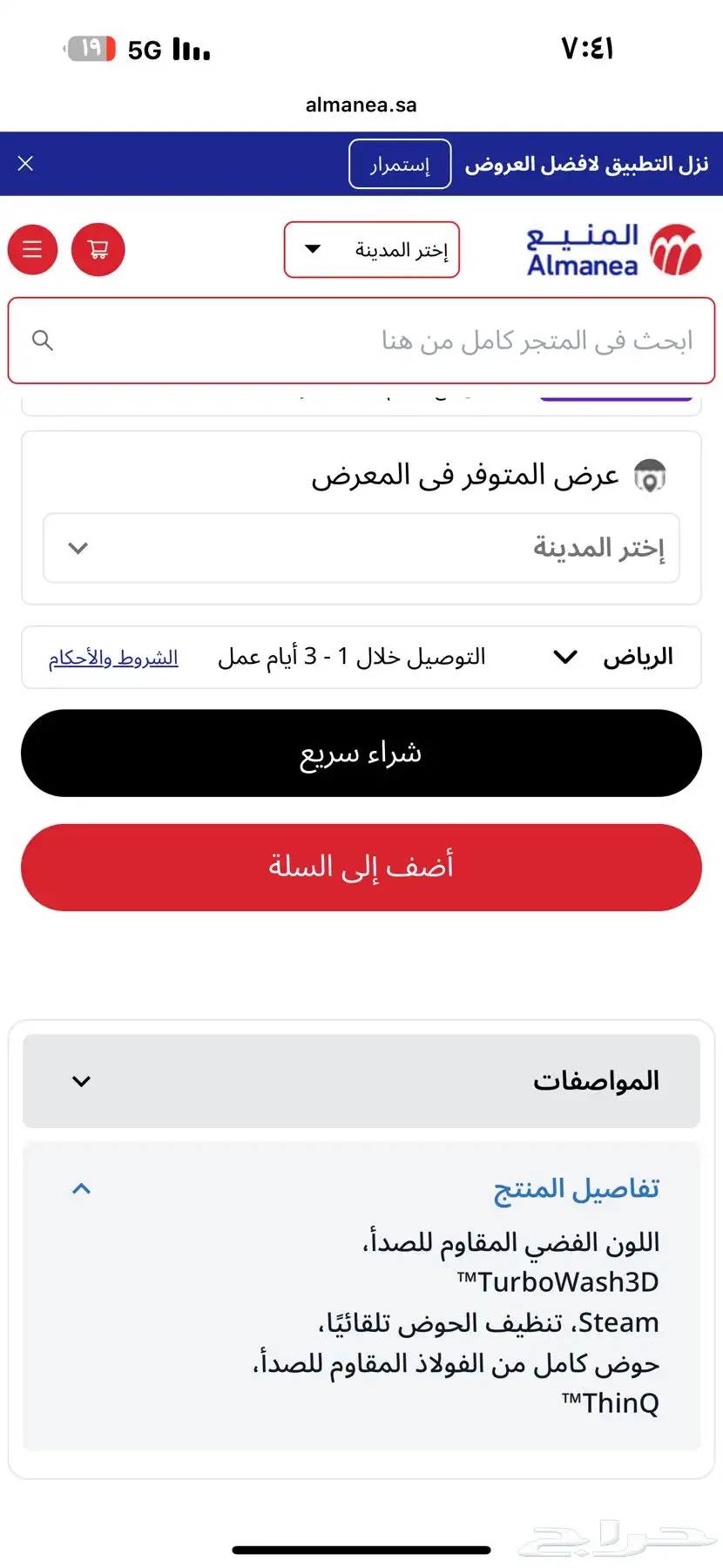This screenshot has height=1568, width=723.
Task: Tap the Almanea logo to go home
Action: tap(614, 250)
